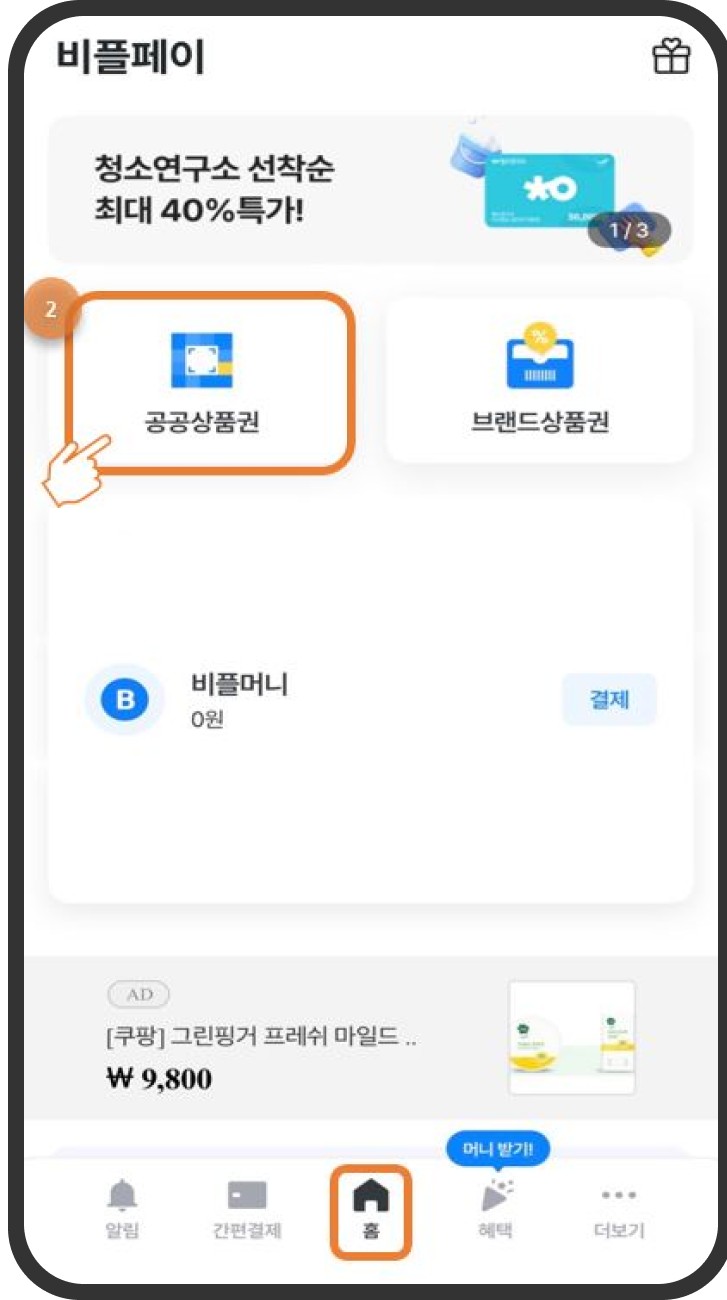Screen dimensions: 727x1300
Task: Tap the AD label on the advertisement
Action: [x=139, y=994]
